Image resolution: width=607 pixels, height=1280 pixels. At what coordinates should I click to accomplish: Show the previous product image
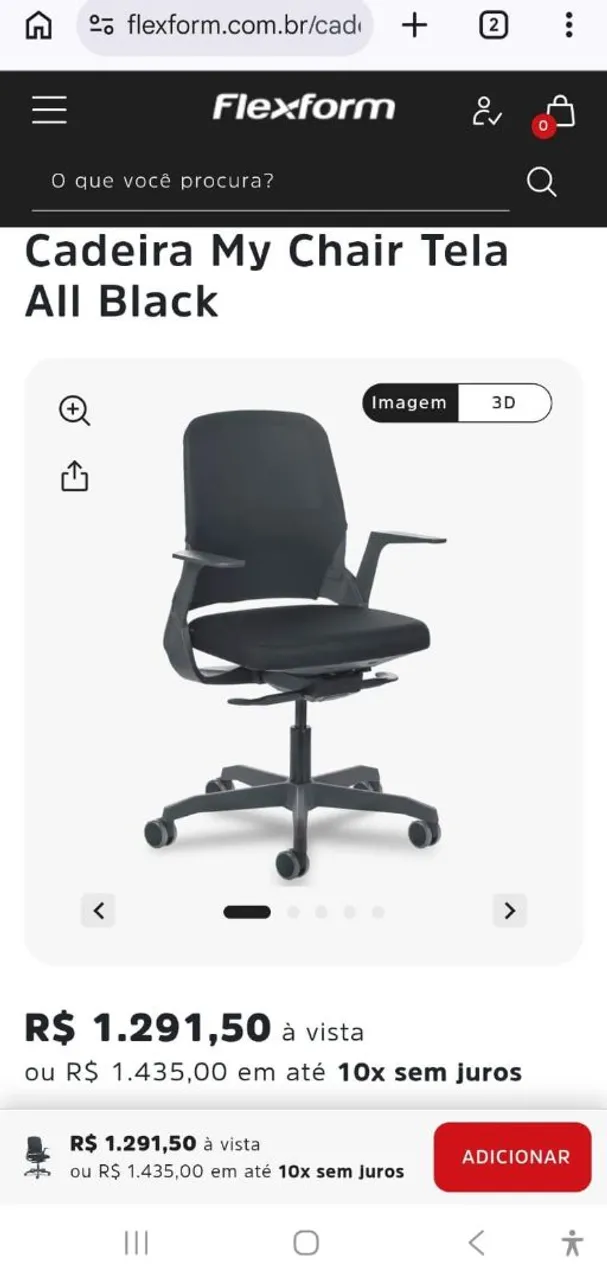tap(98, 910)
